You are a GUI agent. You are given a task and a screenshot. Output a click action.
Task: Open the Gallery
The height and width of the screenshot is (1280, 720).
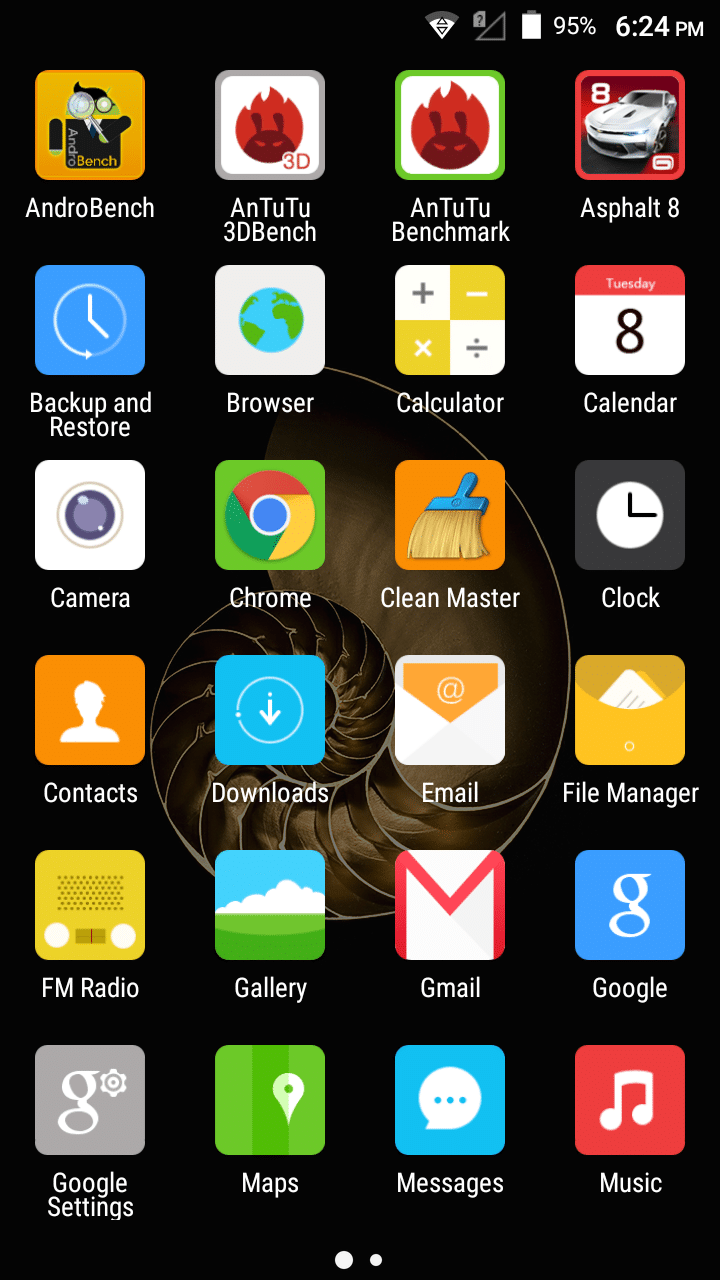(270, 905)
